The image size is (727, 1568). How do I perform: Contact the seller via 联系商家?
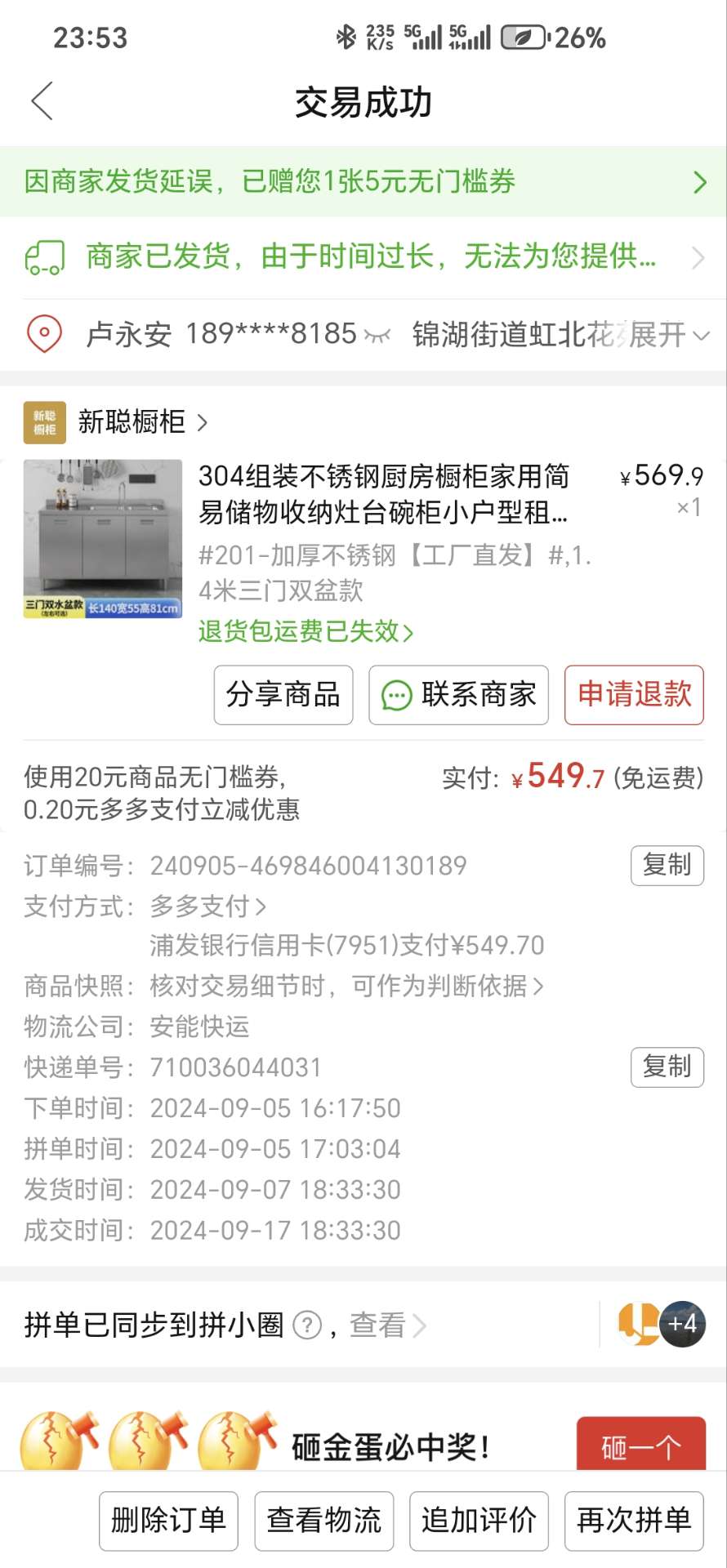tap(458, 695)
